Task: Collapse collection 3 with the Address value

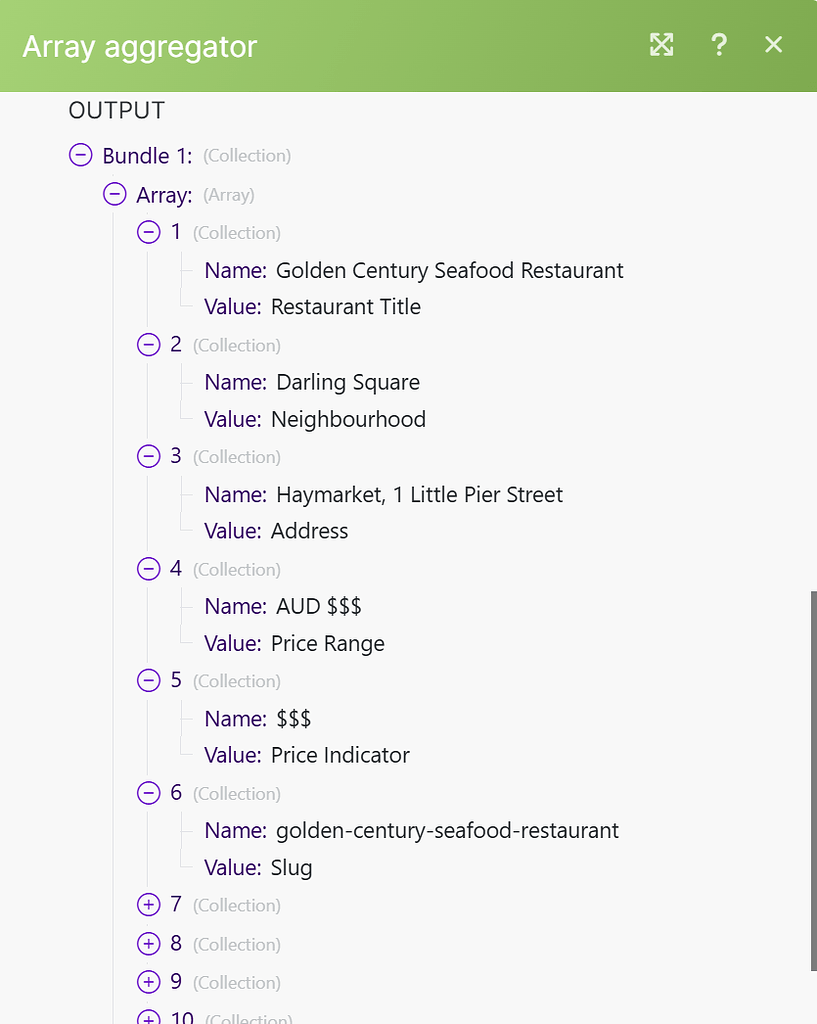Action: [x=148, y=457]
